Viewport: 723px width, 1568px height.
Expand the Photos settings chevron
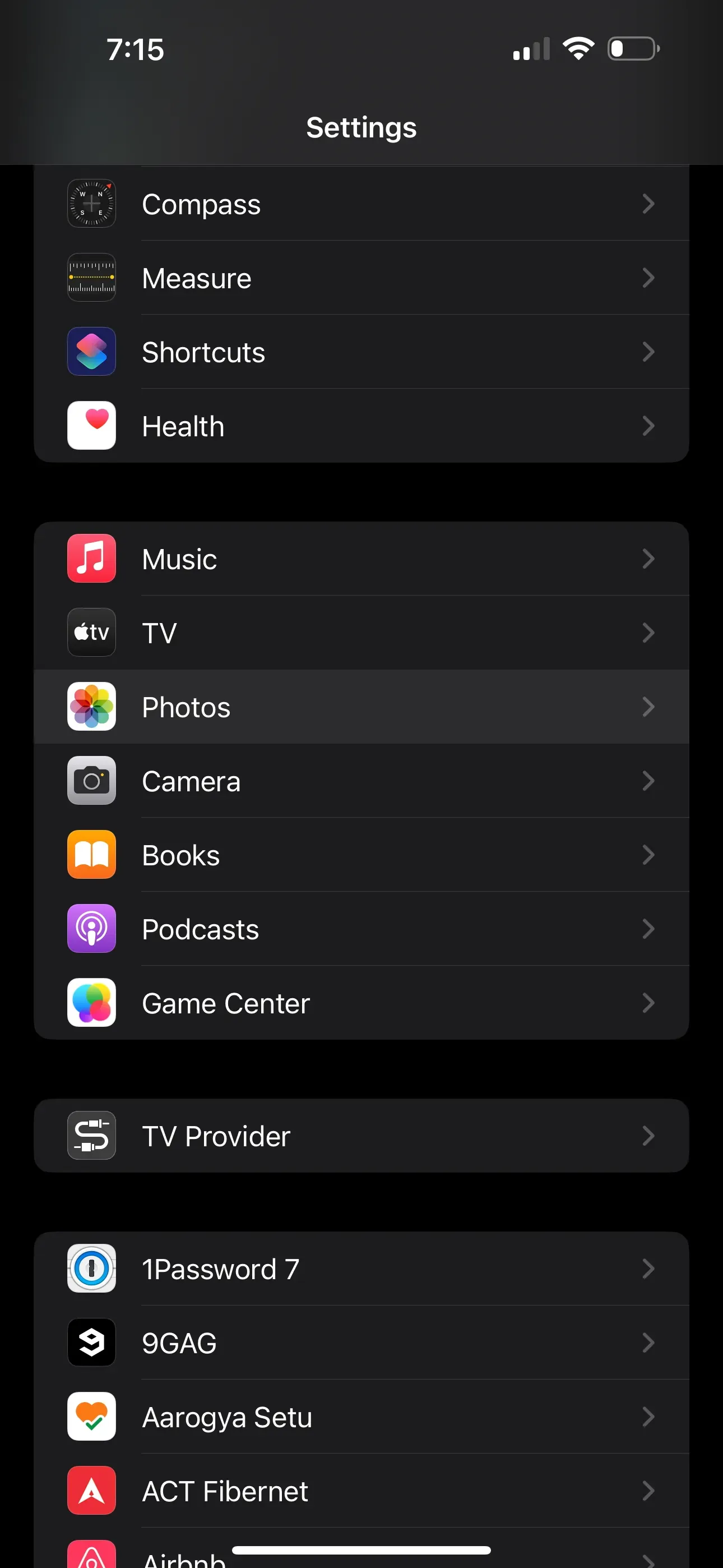tap(648, 707)
